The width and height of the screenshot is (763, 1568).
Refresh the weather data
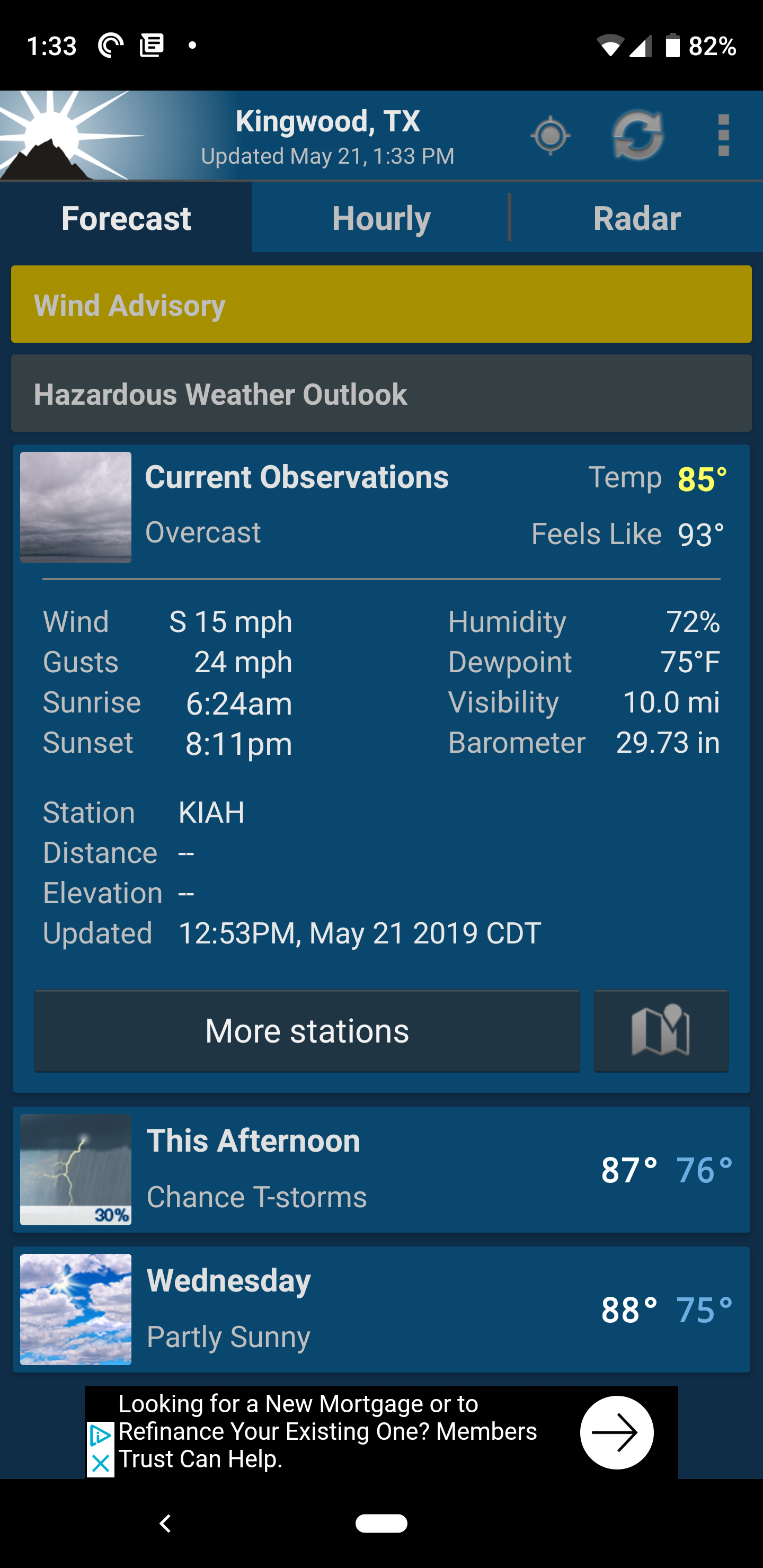[637, 135]
